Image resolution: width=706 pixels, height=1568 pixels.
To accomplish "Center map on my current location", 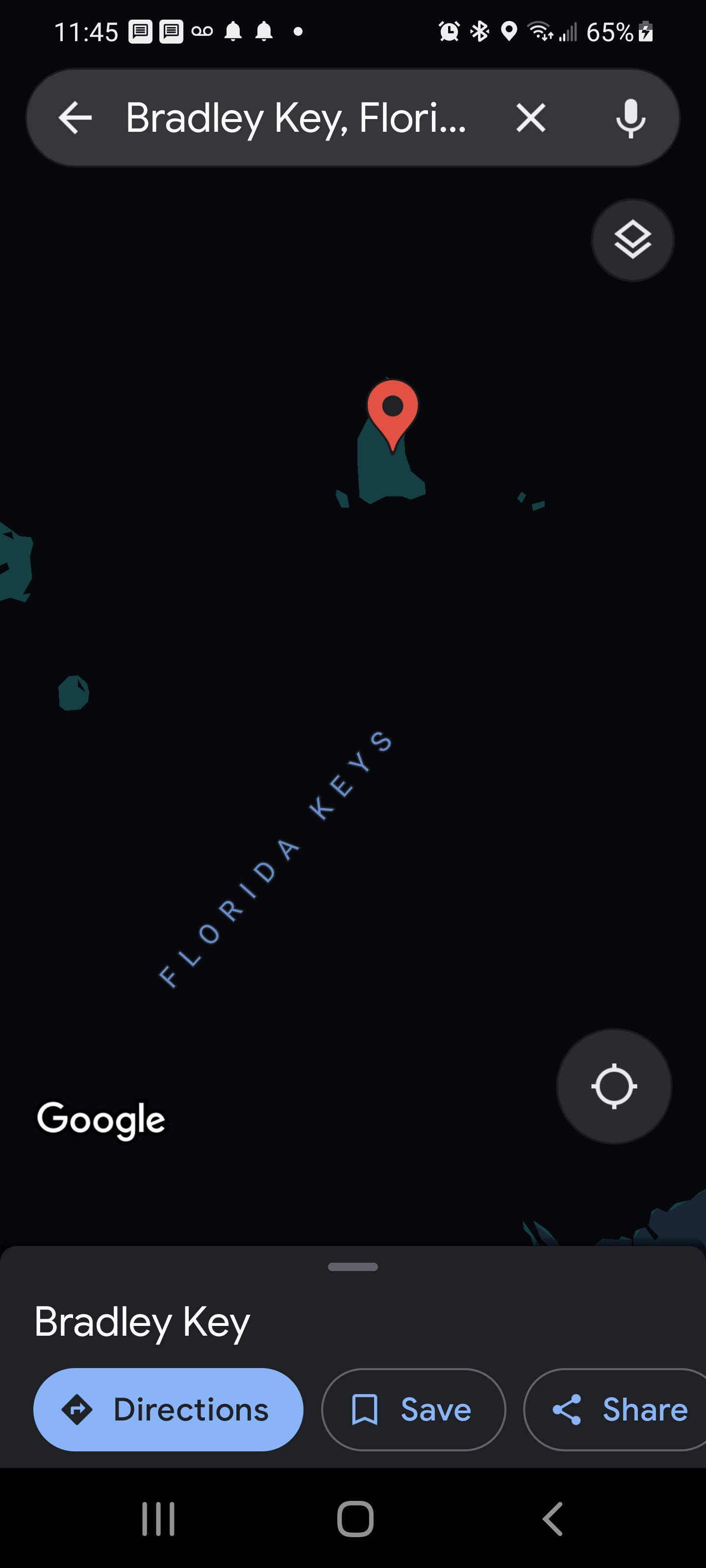I will (613, 1086).
